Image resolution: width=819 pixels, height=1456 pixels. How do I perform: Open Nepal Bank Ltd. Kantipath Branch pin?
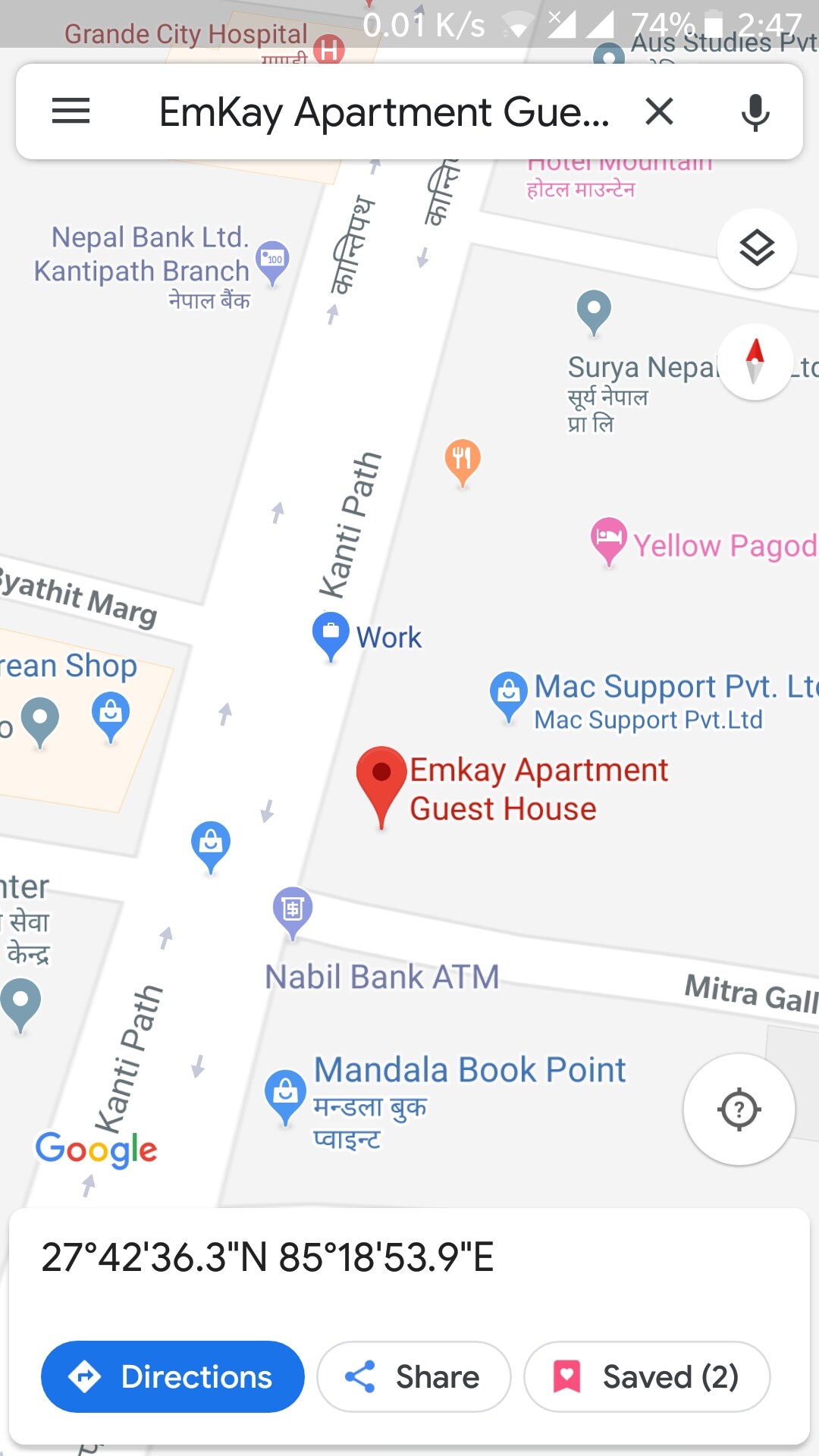pyautogui.click(x=272, y=260)
